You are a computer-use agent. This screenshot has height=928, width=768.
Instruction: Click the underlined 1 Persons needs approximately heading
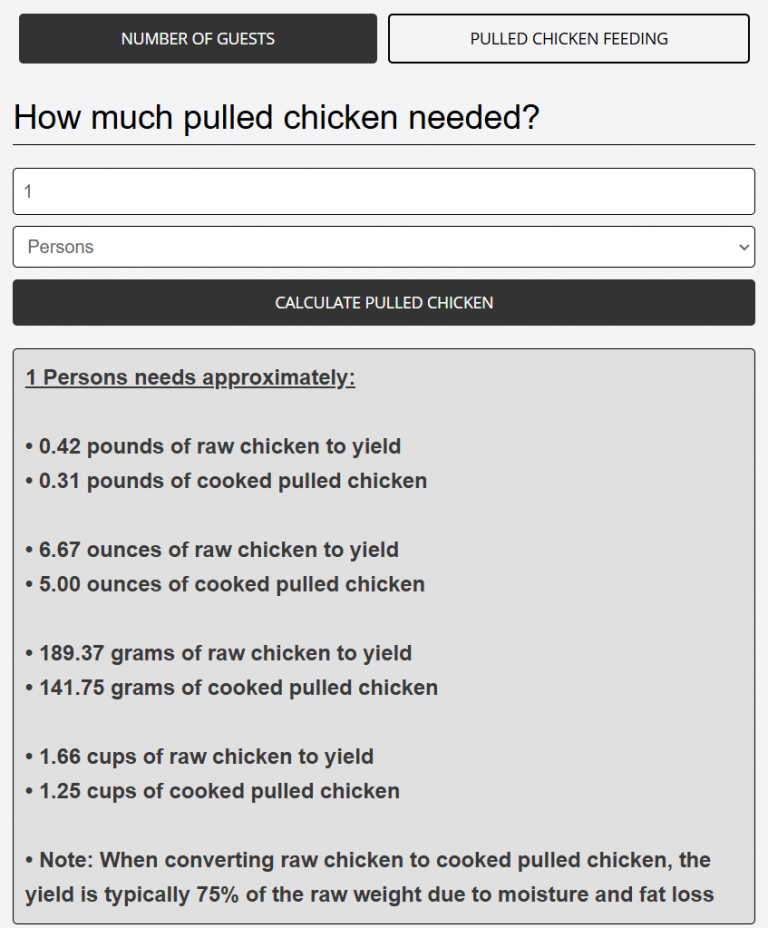190,377
